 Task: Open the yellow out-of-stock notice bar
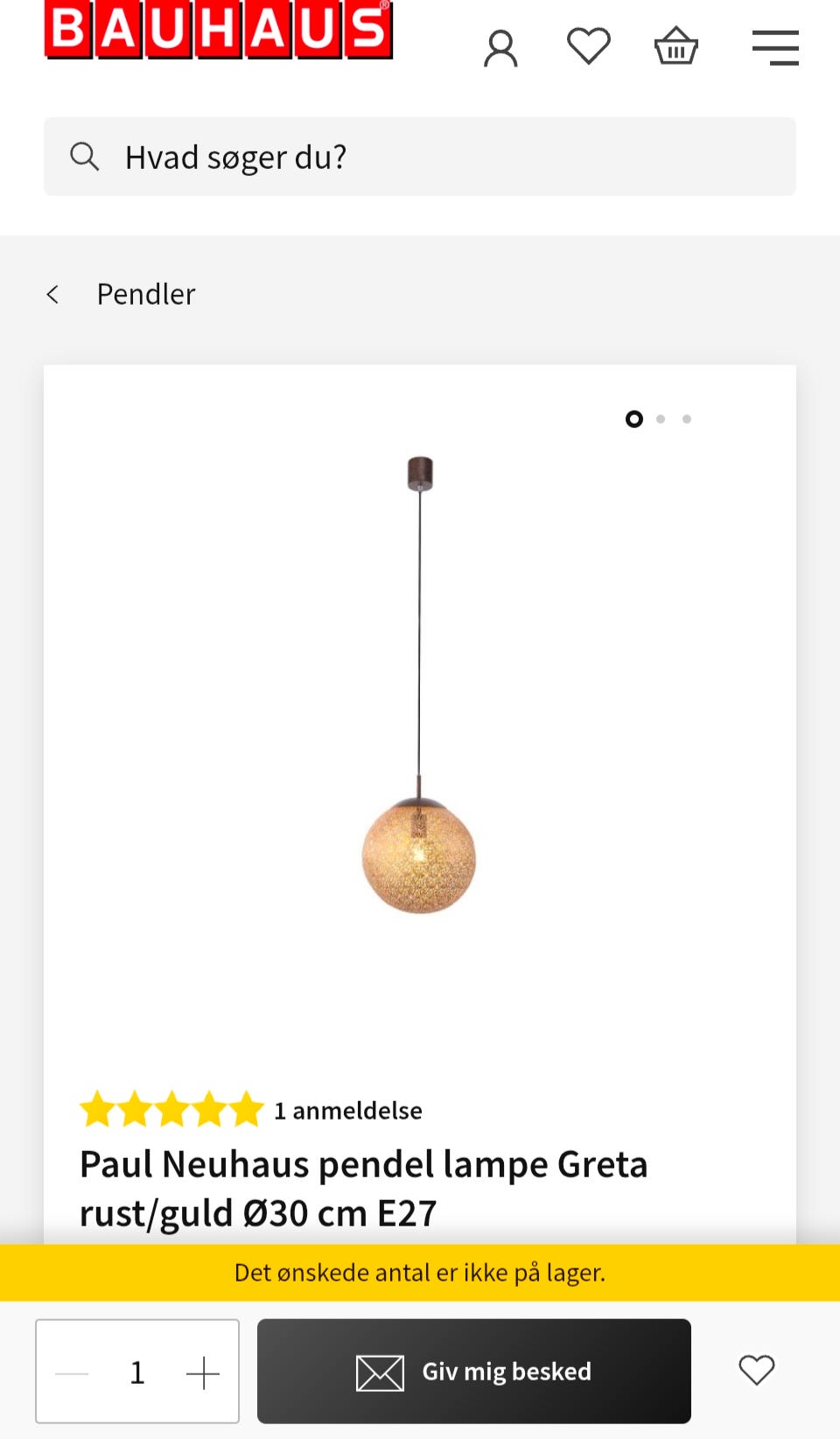click(420, 1273)
